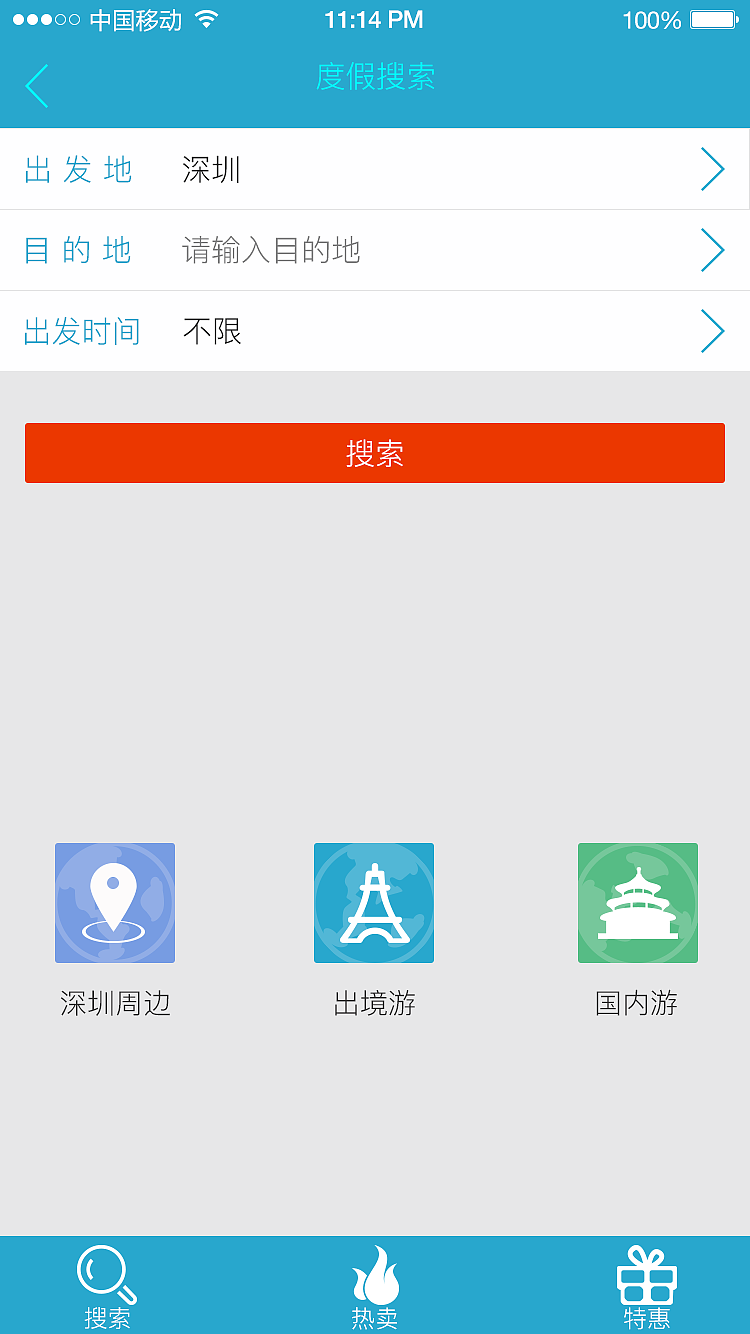
Task: Tap the 度假搜索 title in header
Action: tap(374, 78)
